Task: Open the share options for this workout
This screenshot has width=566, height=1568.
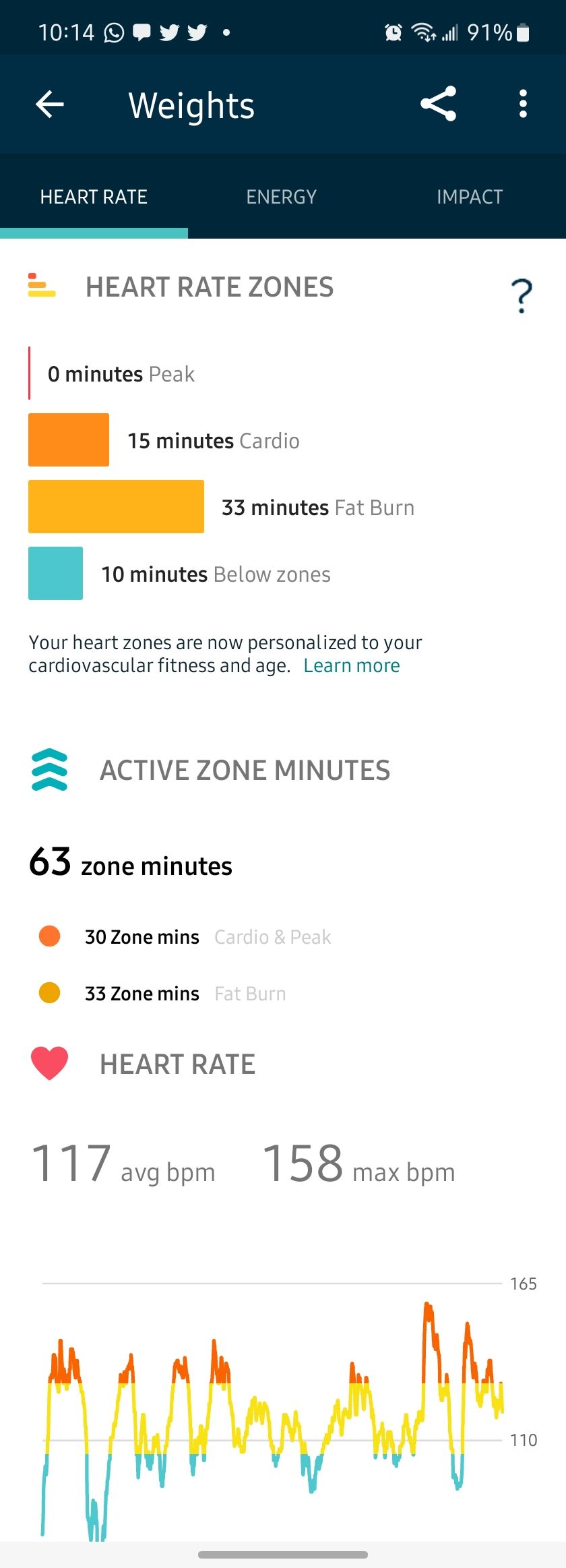Action: [439, 104]
